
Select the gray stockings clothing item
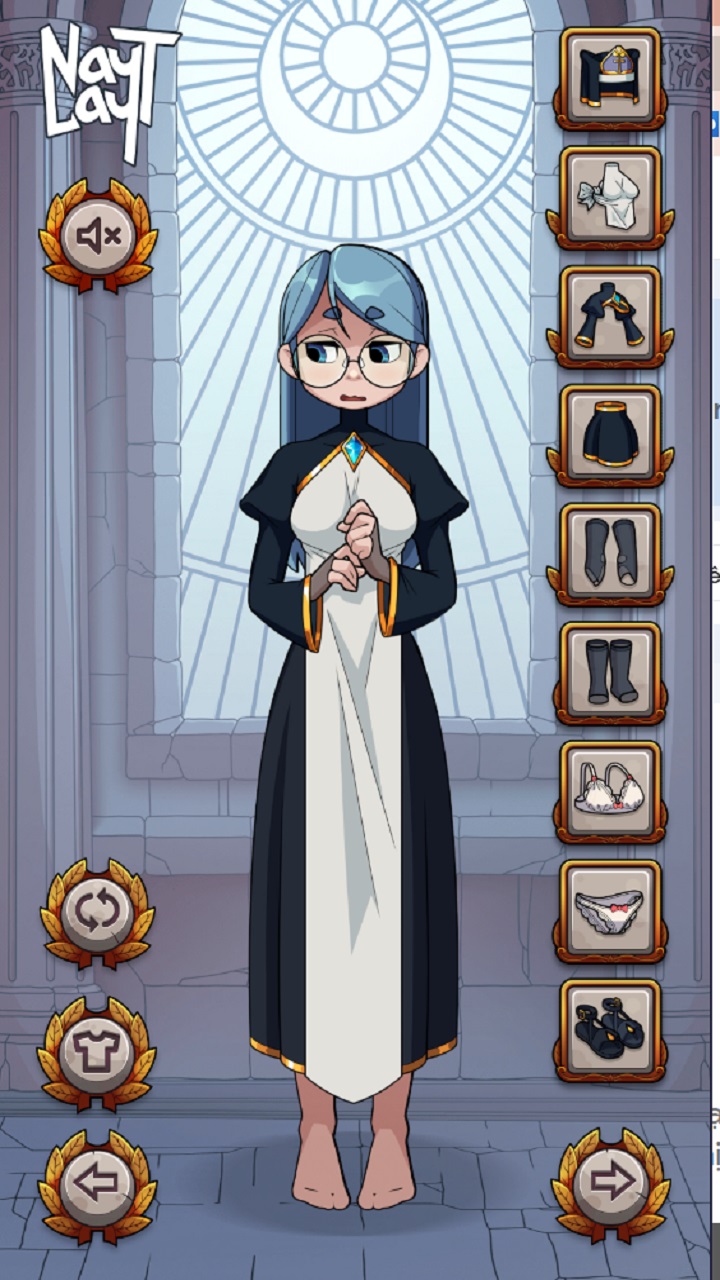[610, 552]
